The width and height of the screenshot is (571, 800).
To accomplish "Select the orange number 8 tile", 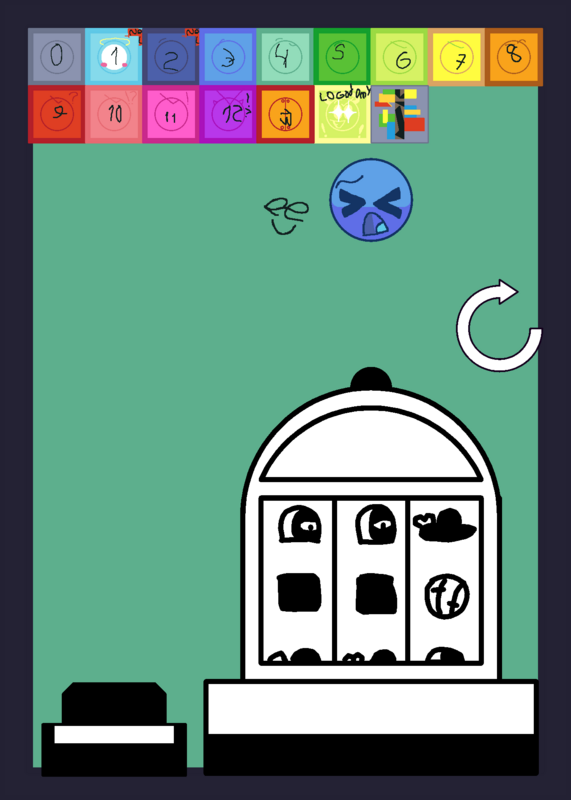I will 514,56.
